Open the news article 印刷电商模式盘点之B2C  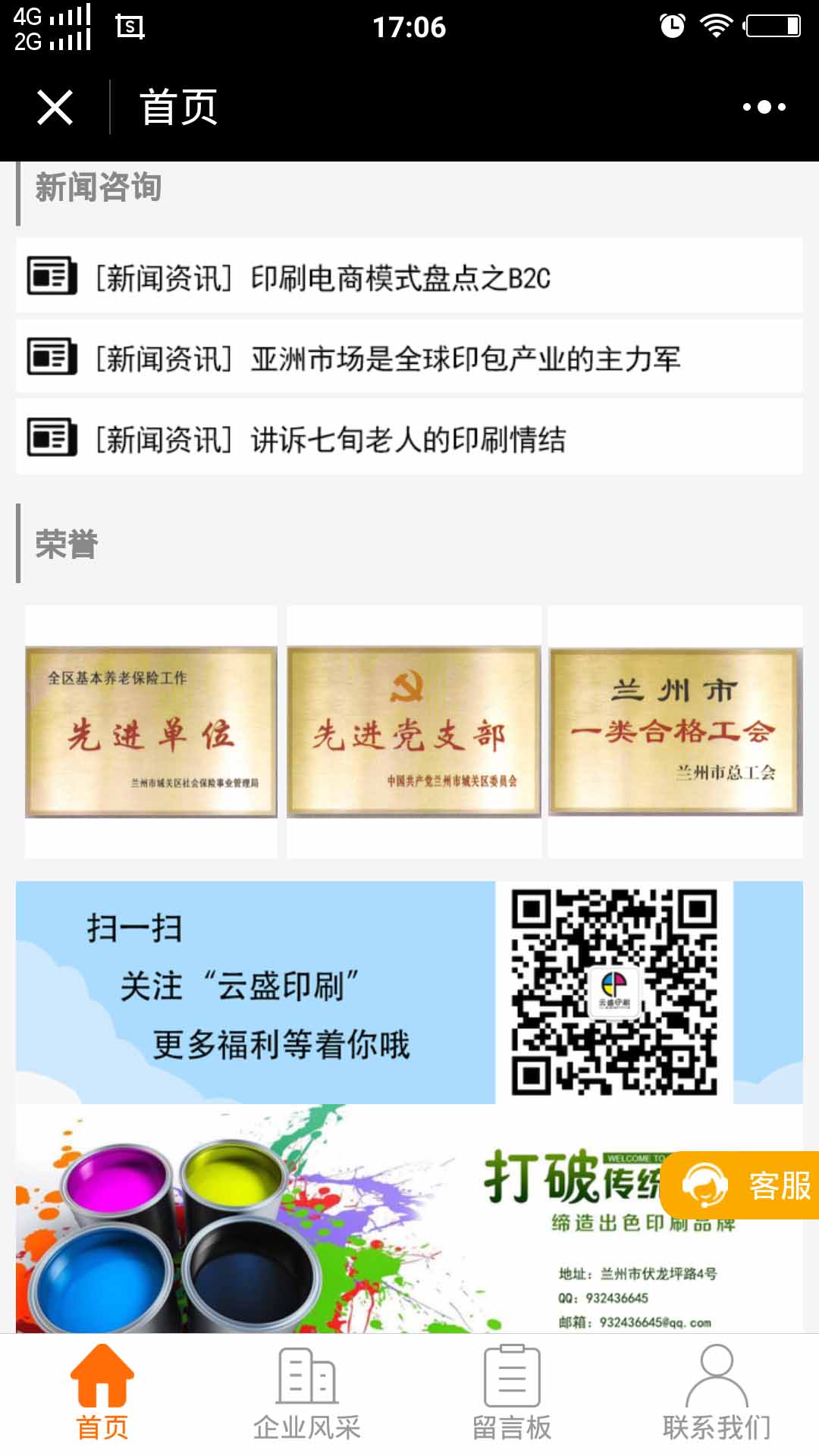(x=402, y=278)
